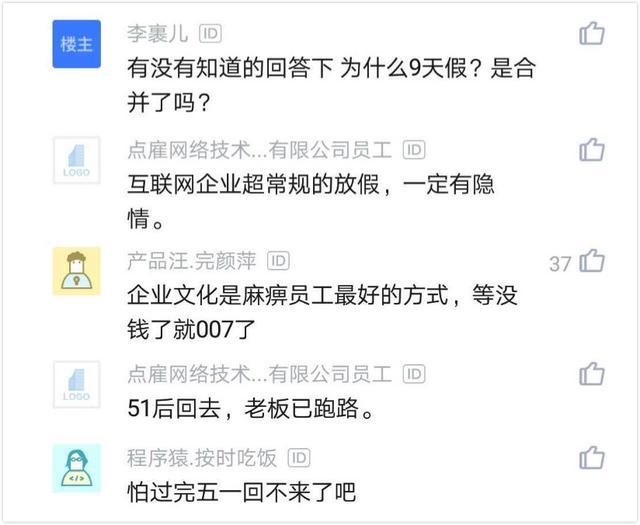This screenshot has height=525, width=640.
Task: Open 程序猿.按时吃饭's profile avatar
Action: [x=77, y=467]
